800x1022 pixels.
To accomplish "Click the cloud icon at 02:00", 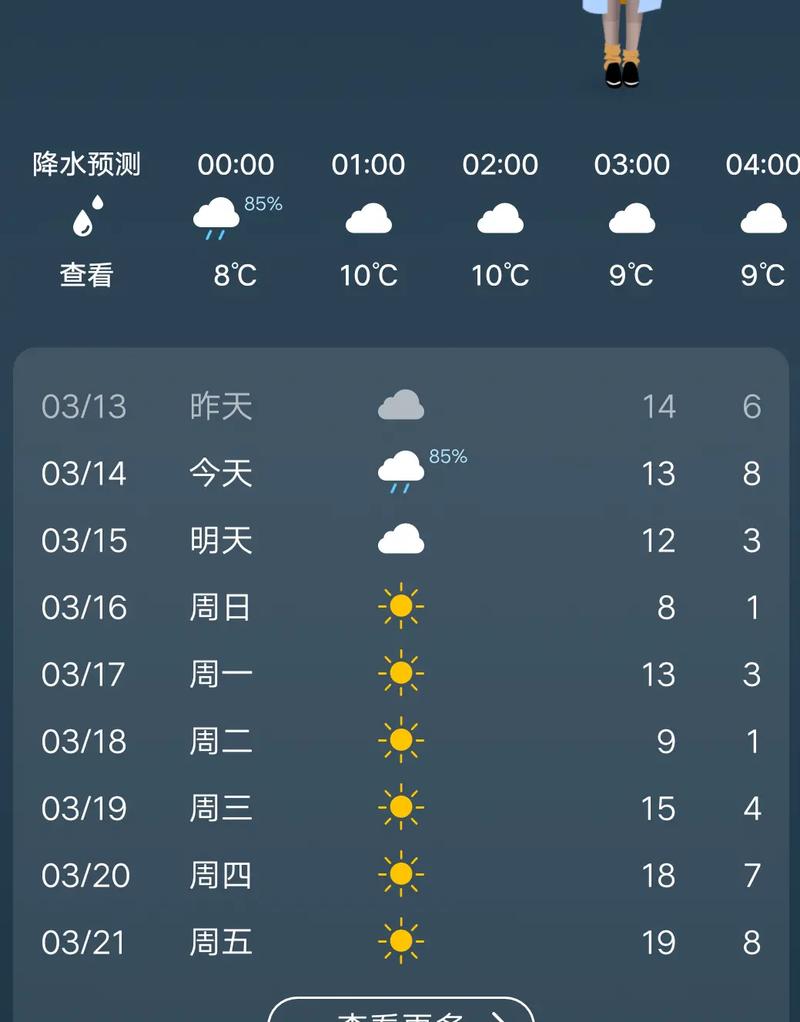I will tap(500, 218).
